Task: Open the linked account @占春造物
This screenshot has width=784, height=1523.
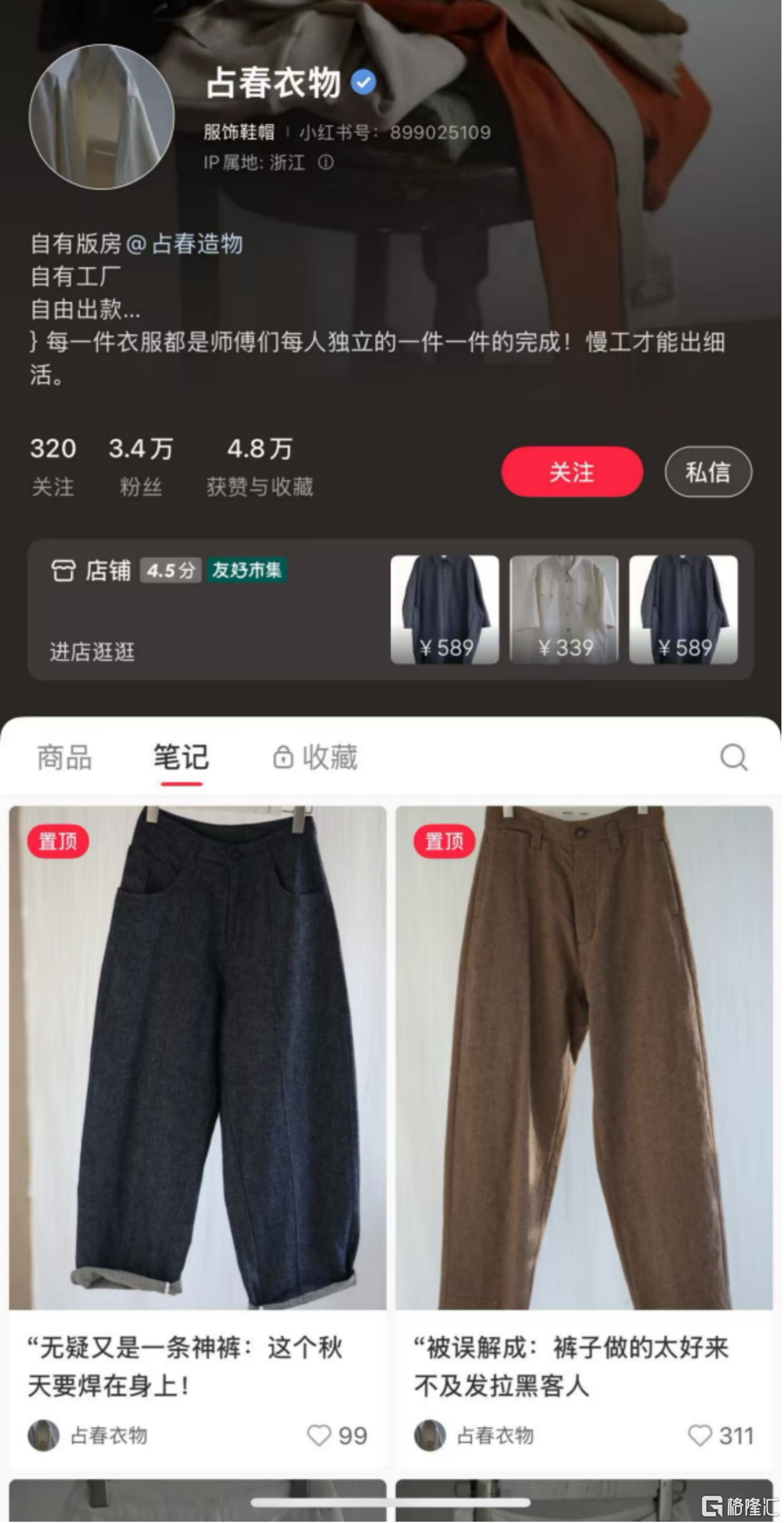Action: (185, 244)
